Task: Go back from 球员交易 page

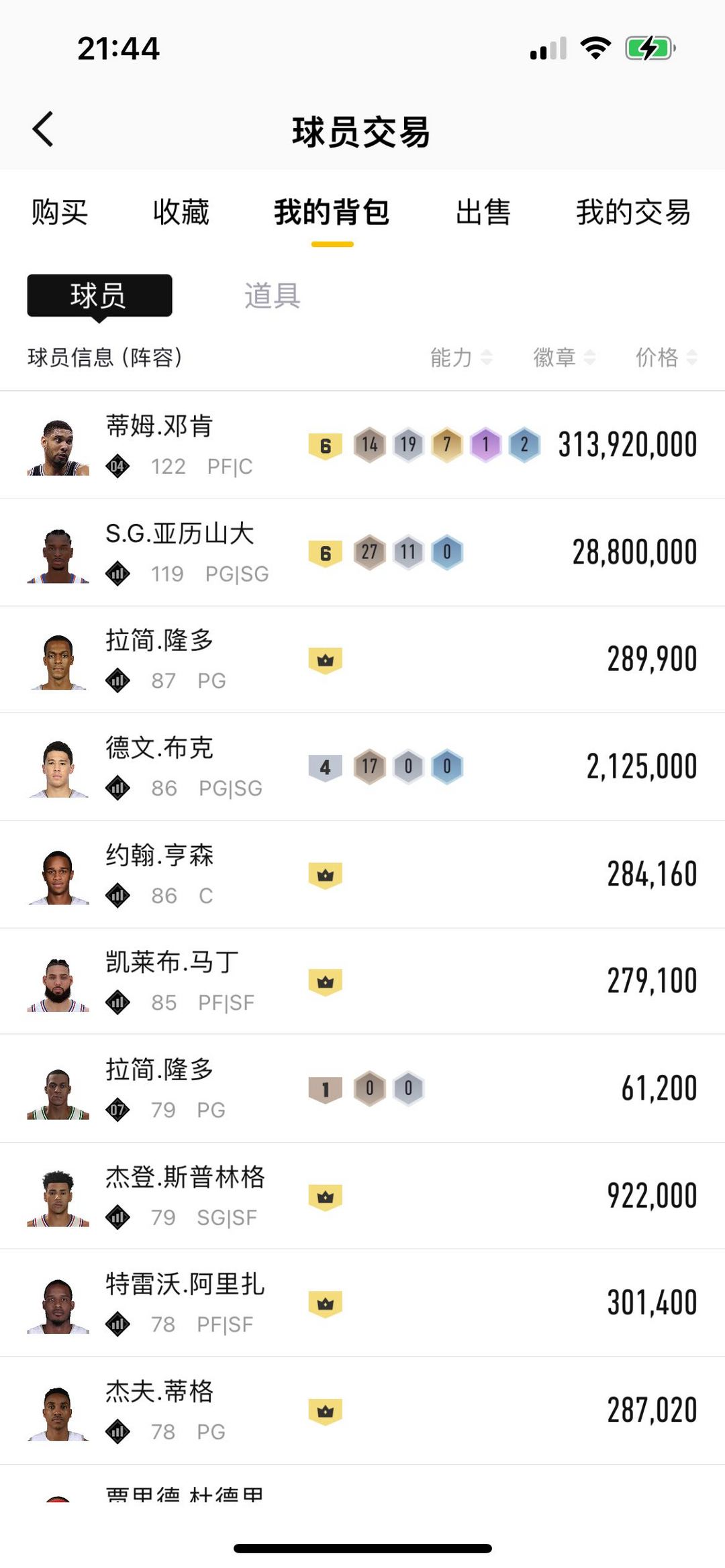Action: pyautogui.click(x=43, y=129)
